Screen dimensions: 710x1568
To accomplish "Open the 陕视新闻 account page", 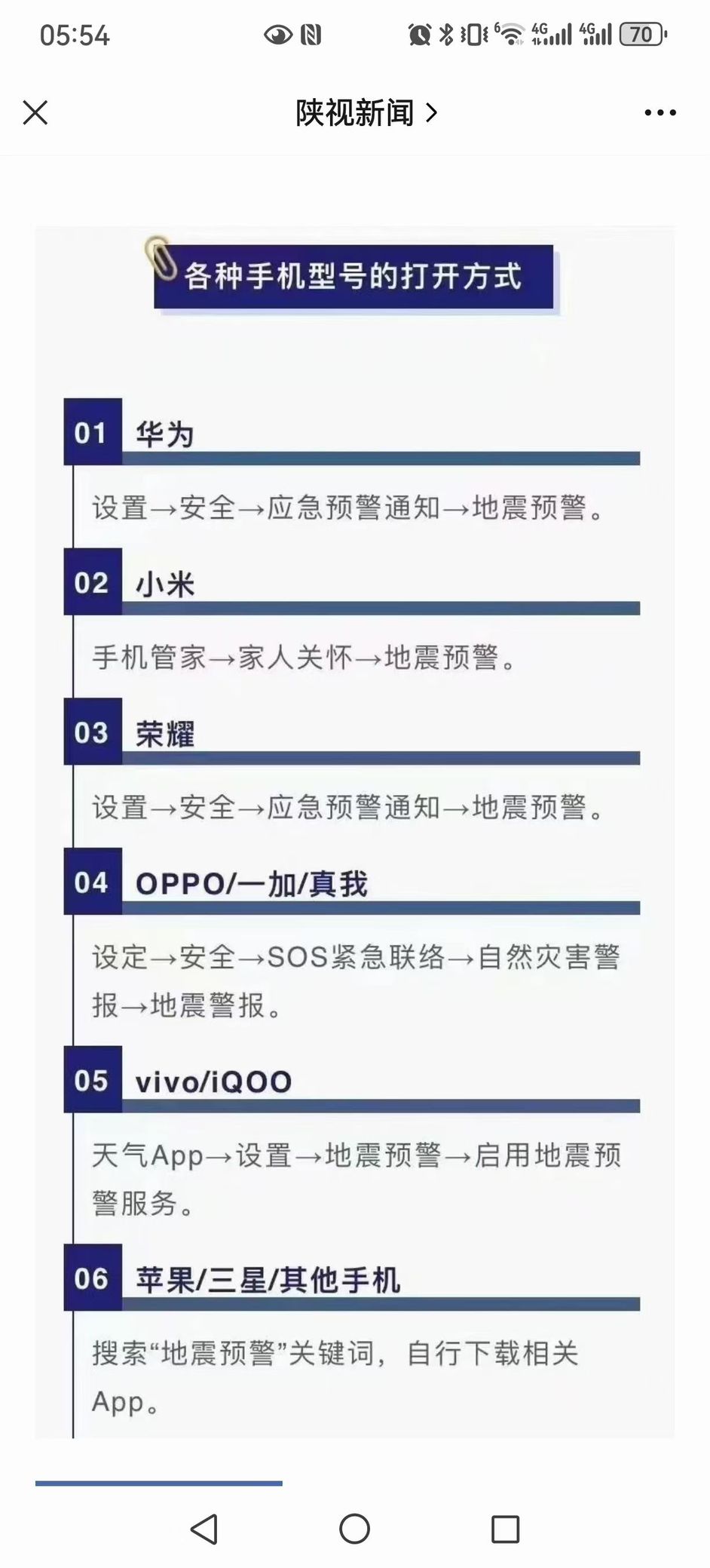I will (366, 113).
